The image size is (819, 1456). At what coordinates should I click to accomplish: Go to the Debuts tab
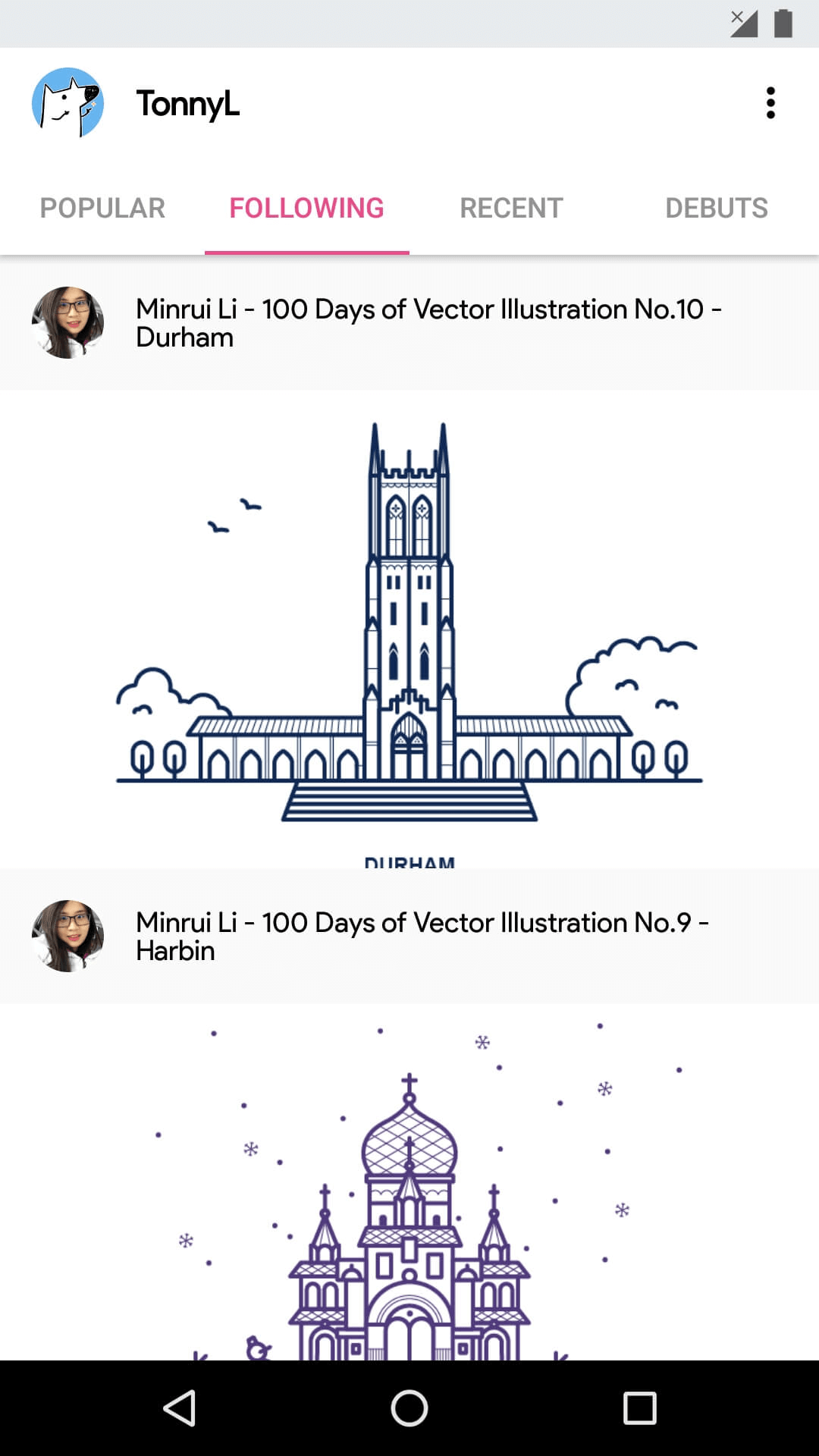pos(716,208)
